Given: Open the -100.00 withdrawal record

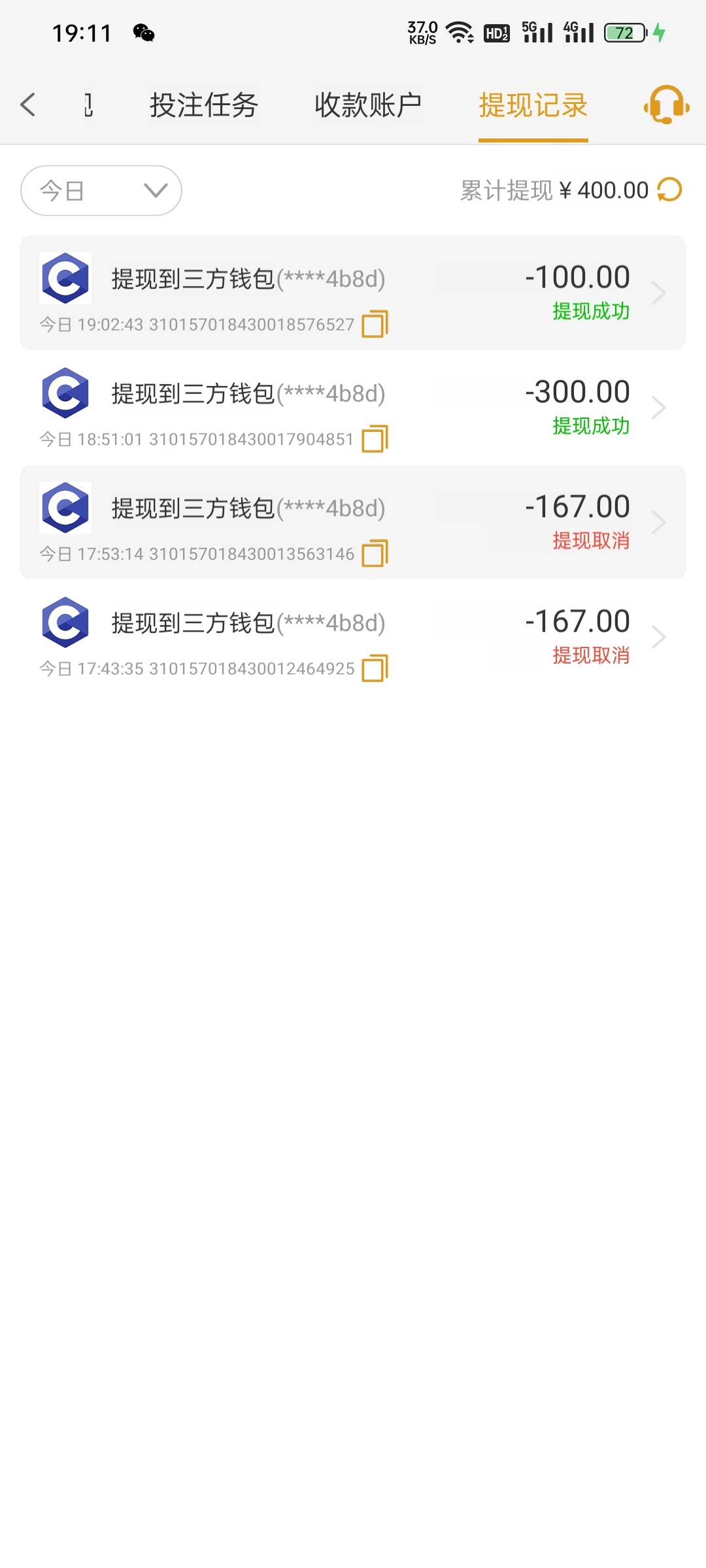Looking at the screenshot, I should 353,293.
